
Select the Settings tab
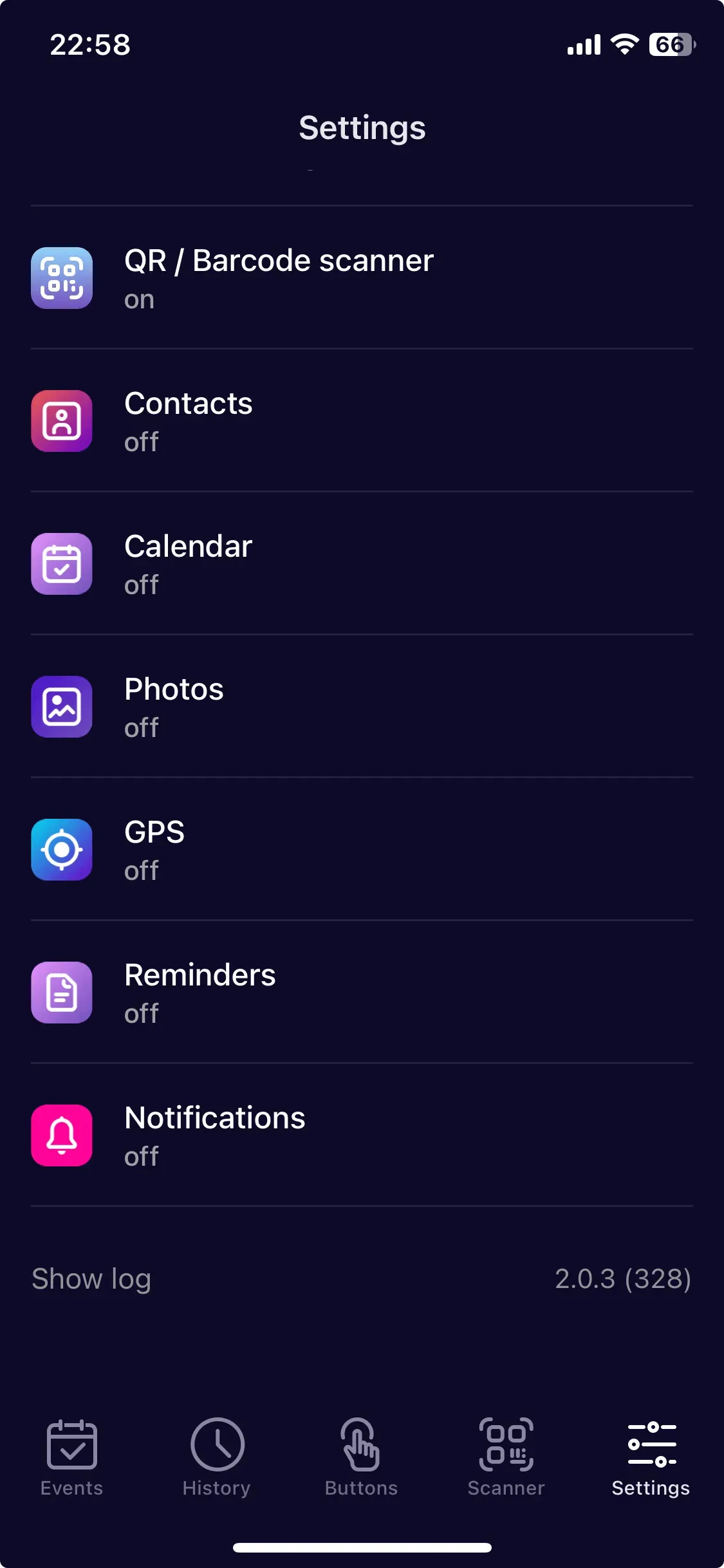pos(651,1458)
